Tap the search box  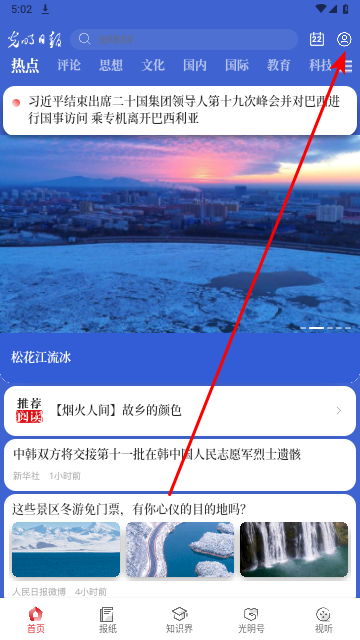click(184, 39)
